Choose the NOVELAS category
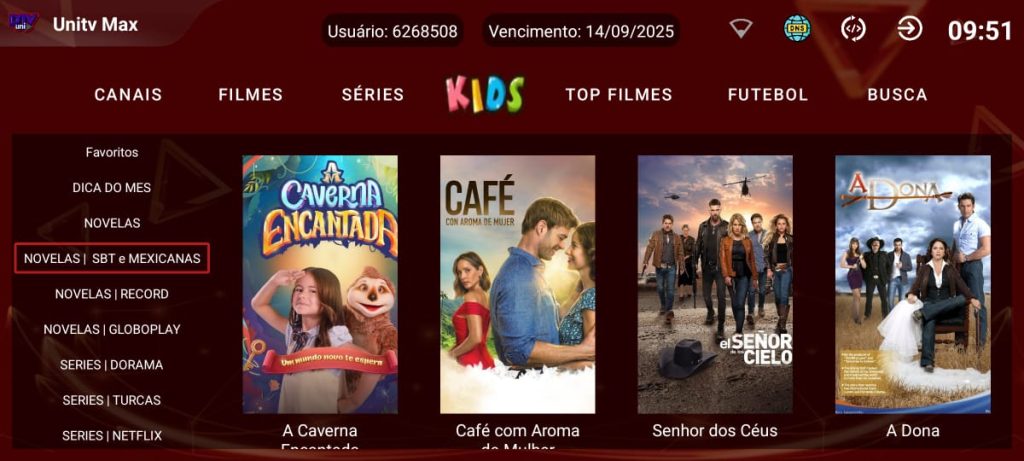This screenshot has width=1024, height=461. tap(112, 223)
